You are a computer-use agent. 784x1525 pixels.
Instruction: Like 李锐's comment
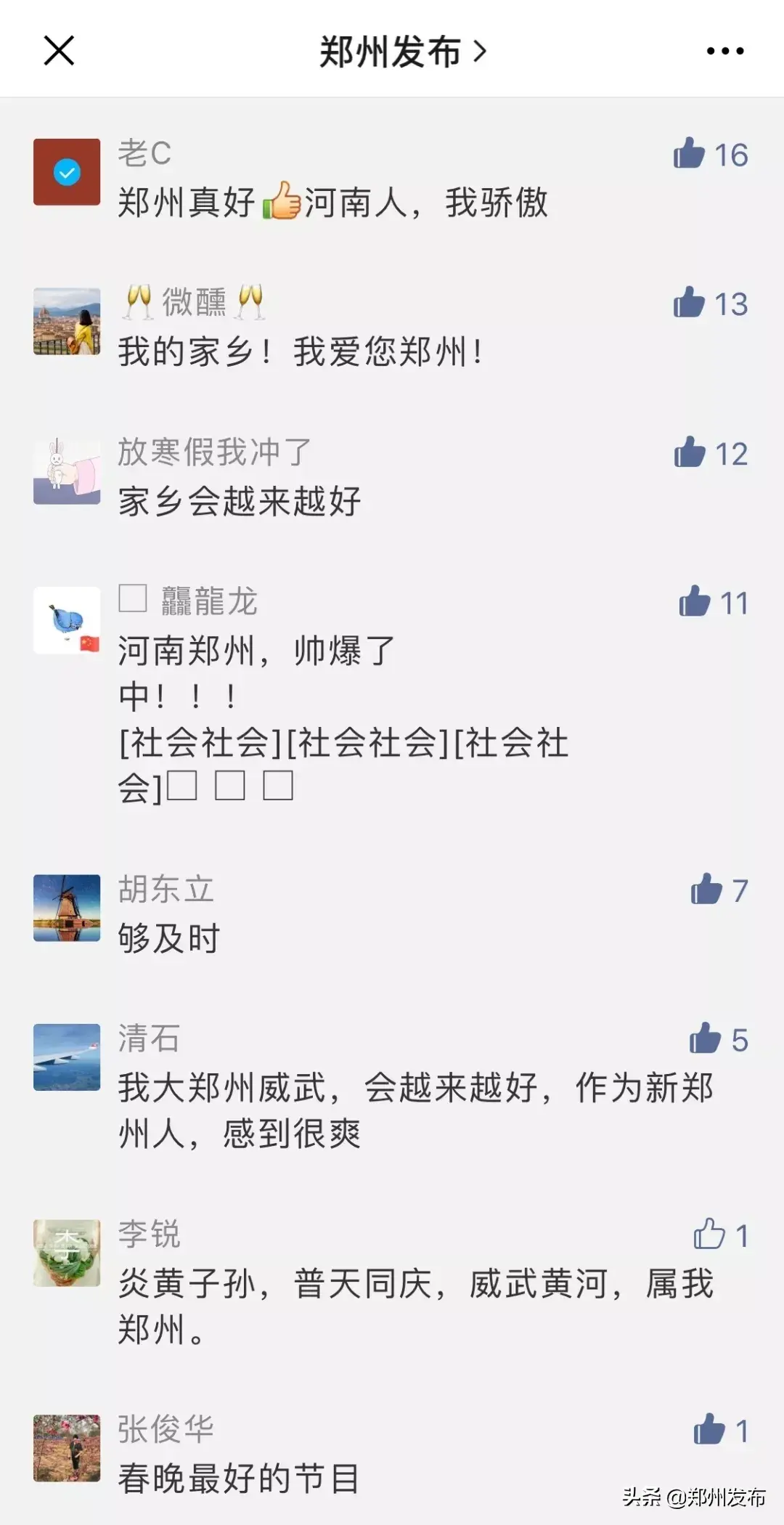709,1235
